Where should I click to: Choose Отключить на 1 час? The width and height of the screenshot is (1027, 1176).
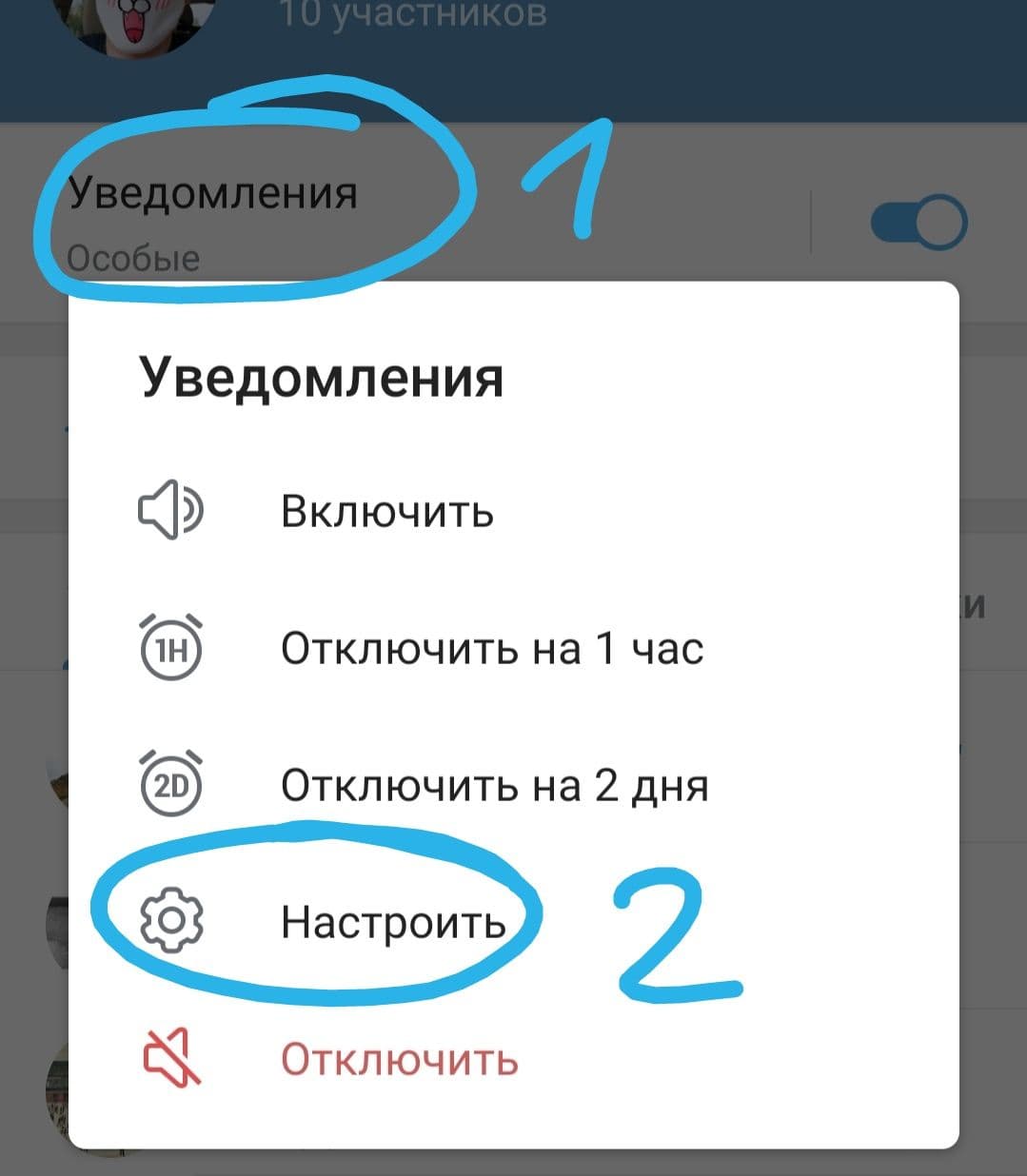pyautogui.click(x=491, y=649)
